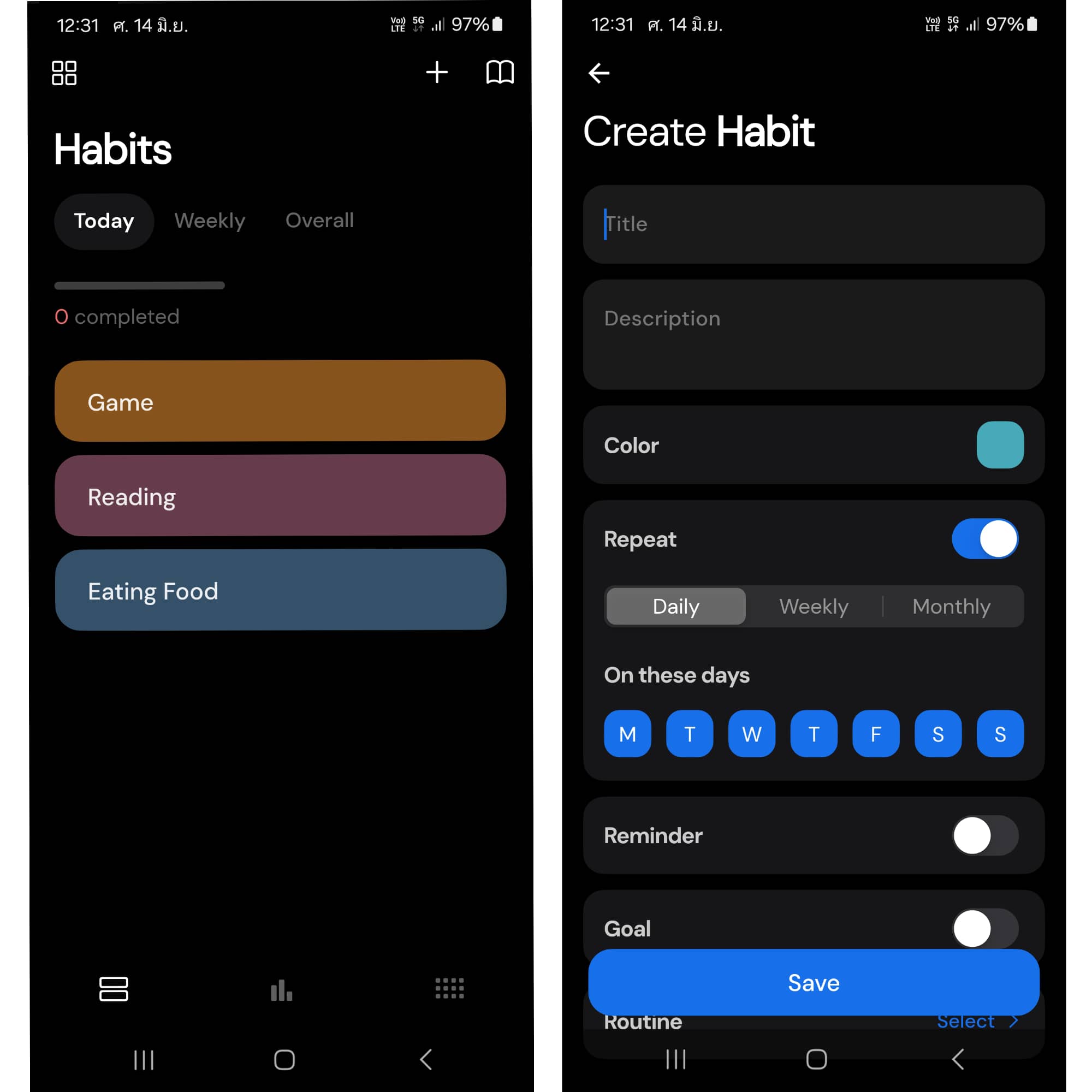The height and width of the screenshot is (1092, 1092).
Task: Open the Game habit card
Action: click(280, 401)
